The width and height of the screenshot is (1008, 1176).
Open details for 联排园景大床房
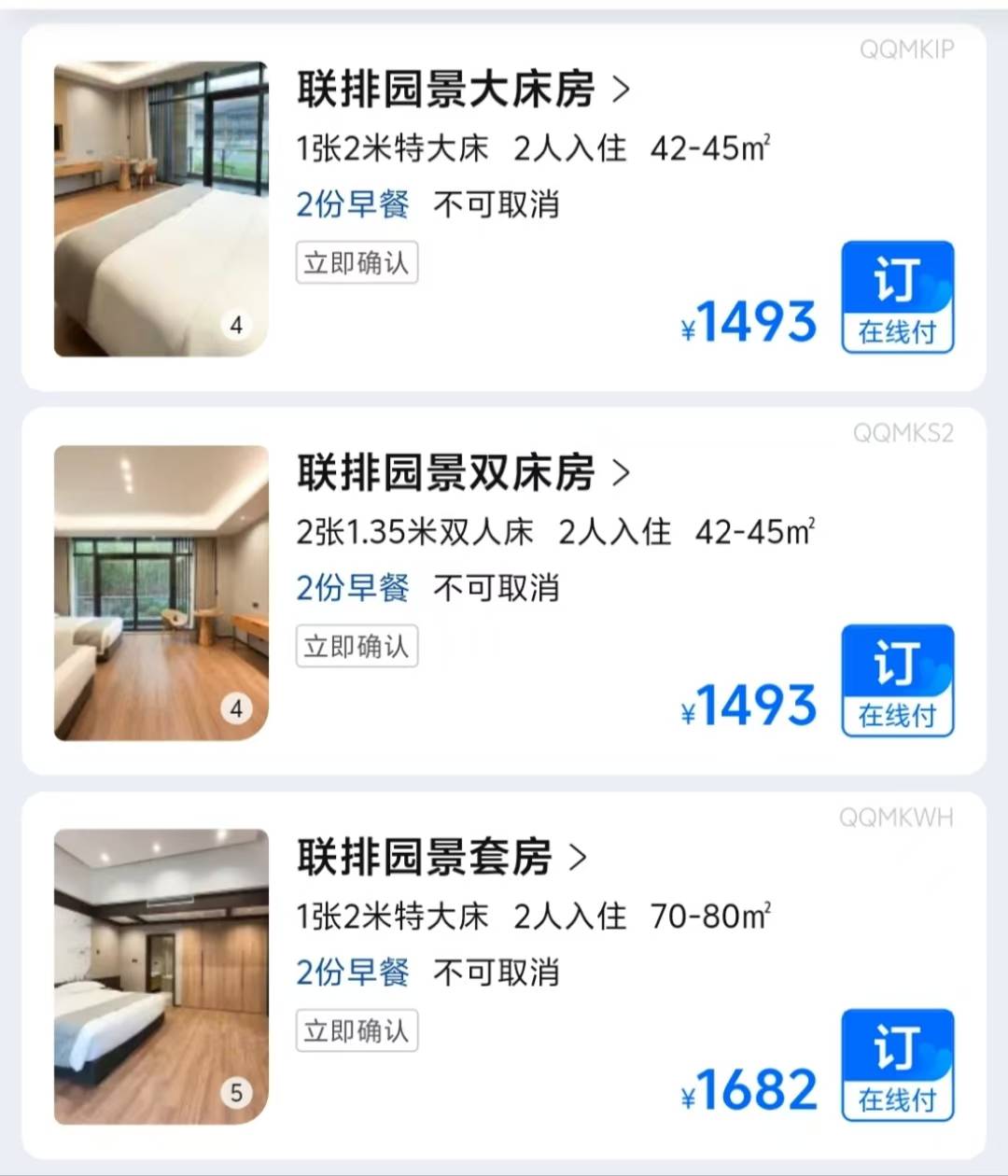pos(464,90)
